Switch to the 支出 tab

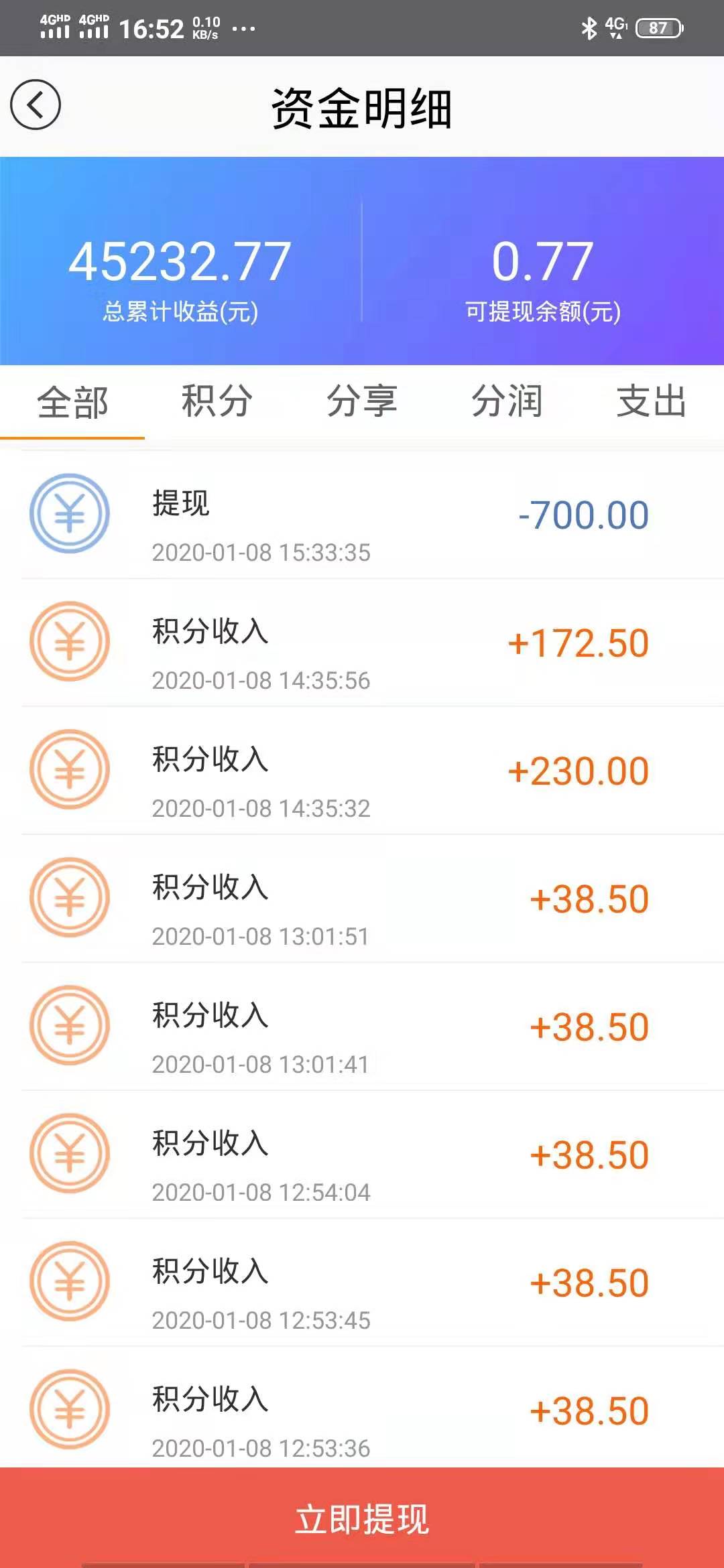coord(651,402)
